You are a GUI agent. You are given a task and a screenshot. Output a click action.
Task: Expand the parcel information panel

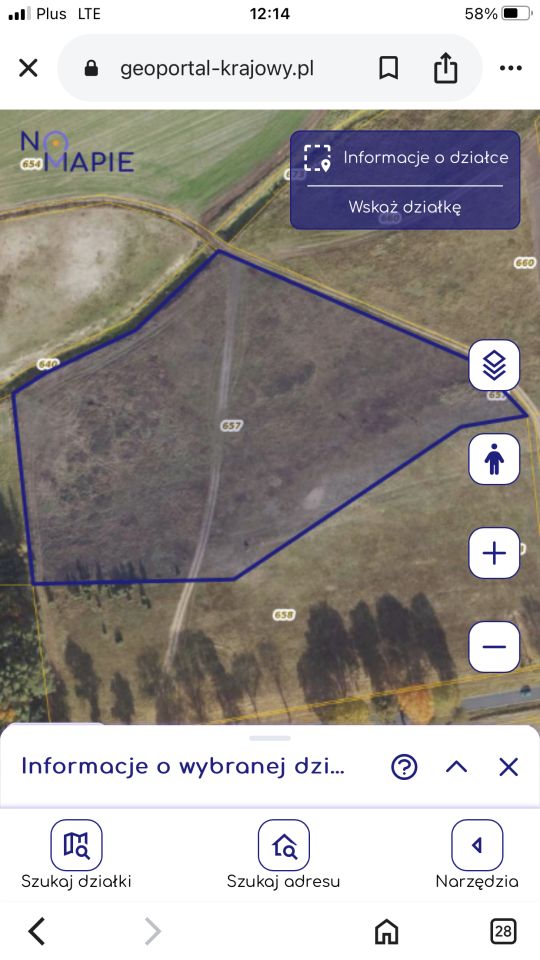(457, 767)
